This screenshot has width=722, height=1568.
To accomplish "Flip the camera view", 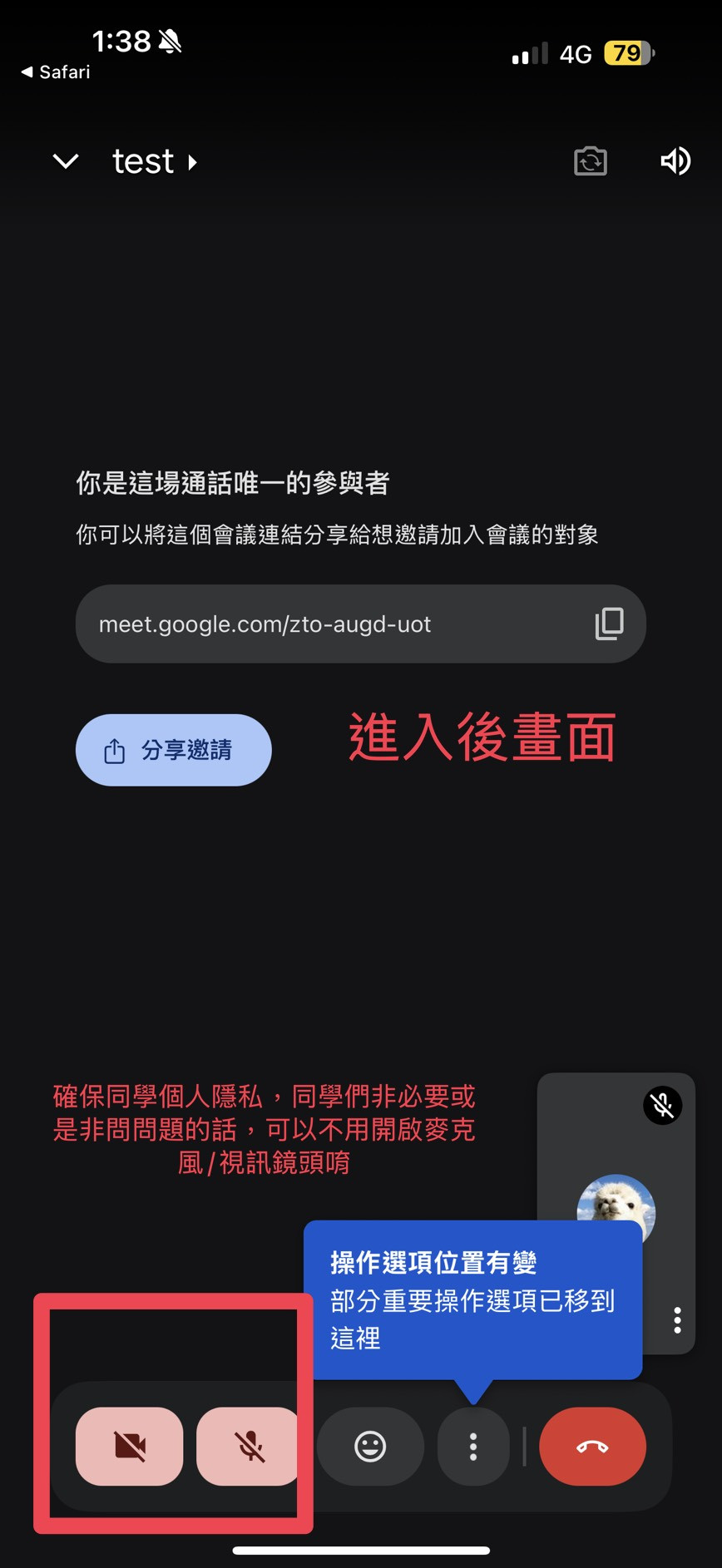I will tap(591, 161).
